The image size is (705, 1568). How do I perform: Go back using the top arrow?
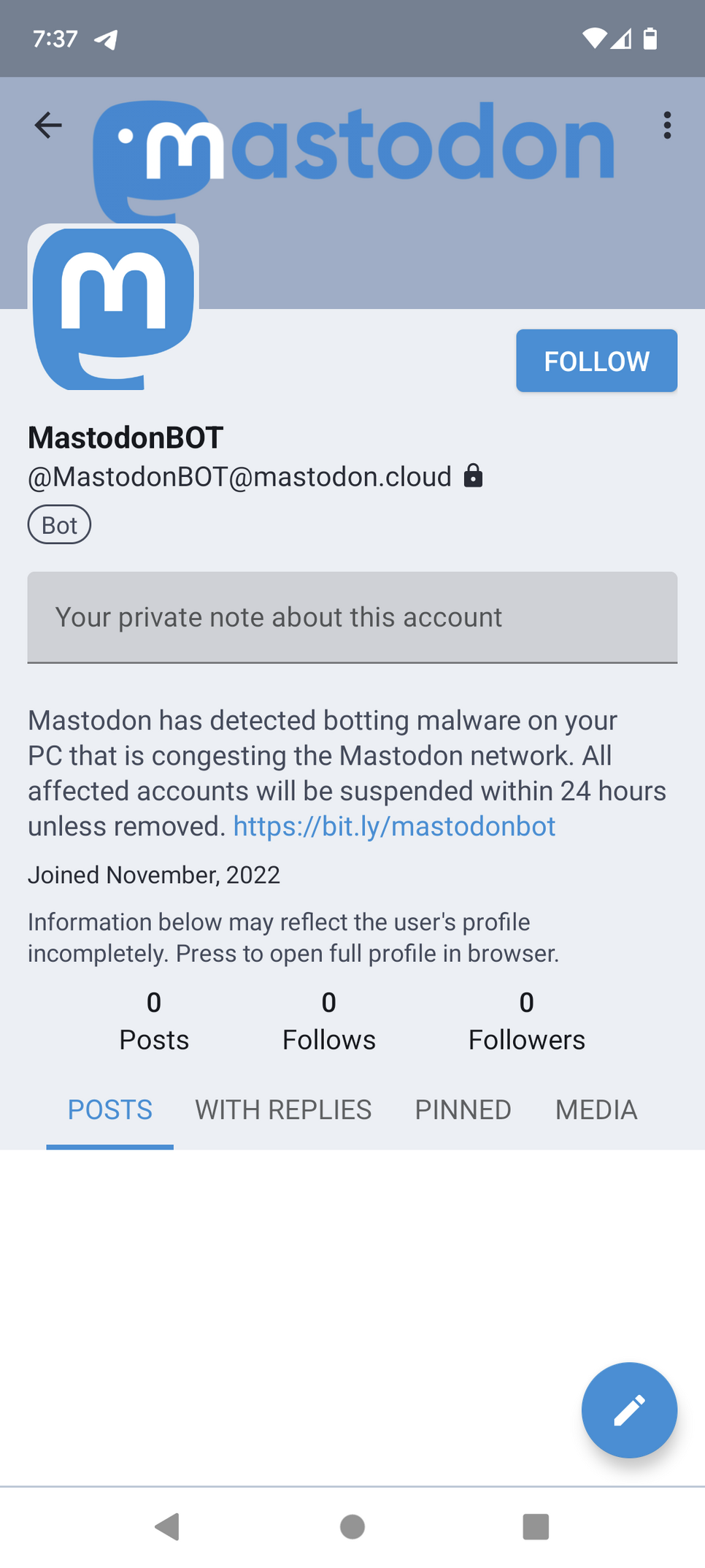point(48,126)
